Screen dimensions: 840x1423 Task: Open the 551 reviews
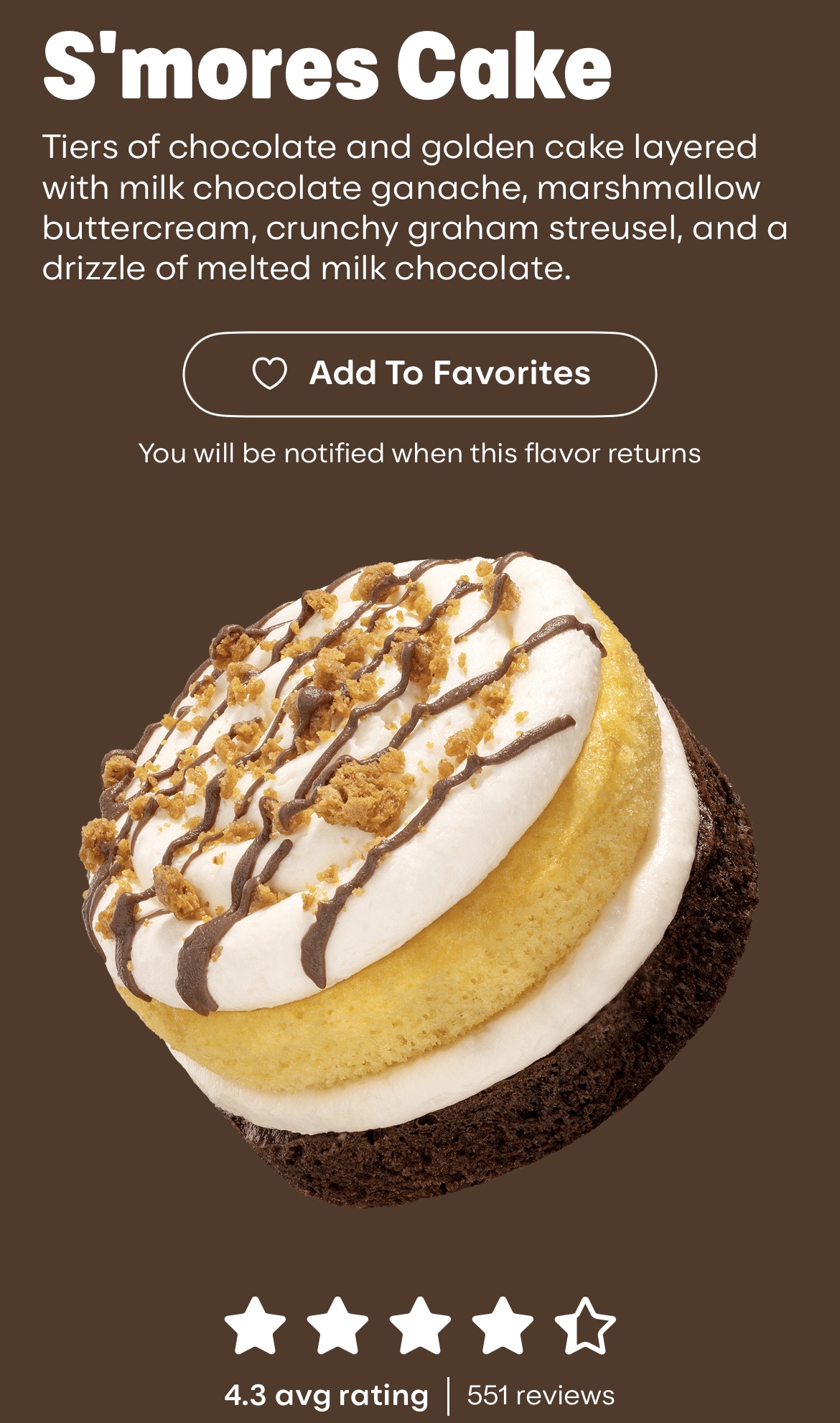541,1396
